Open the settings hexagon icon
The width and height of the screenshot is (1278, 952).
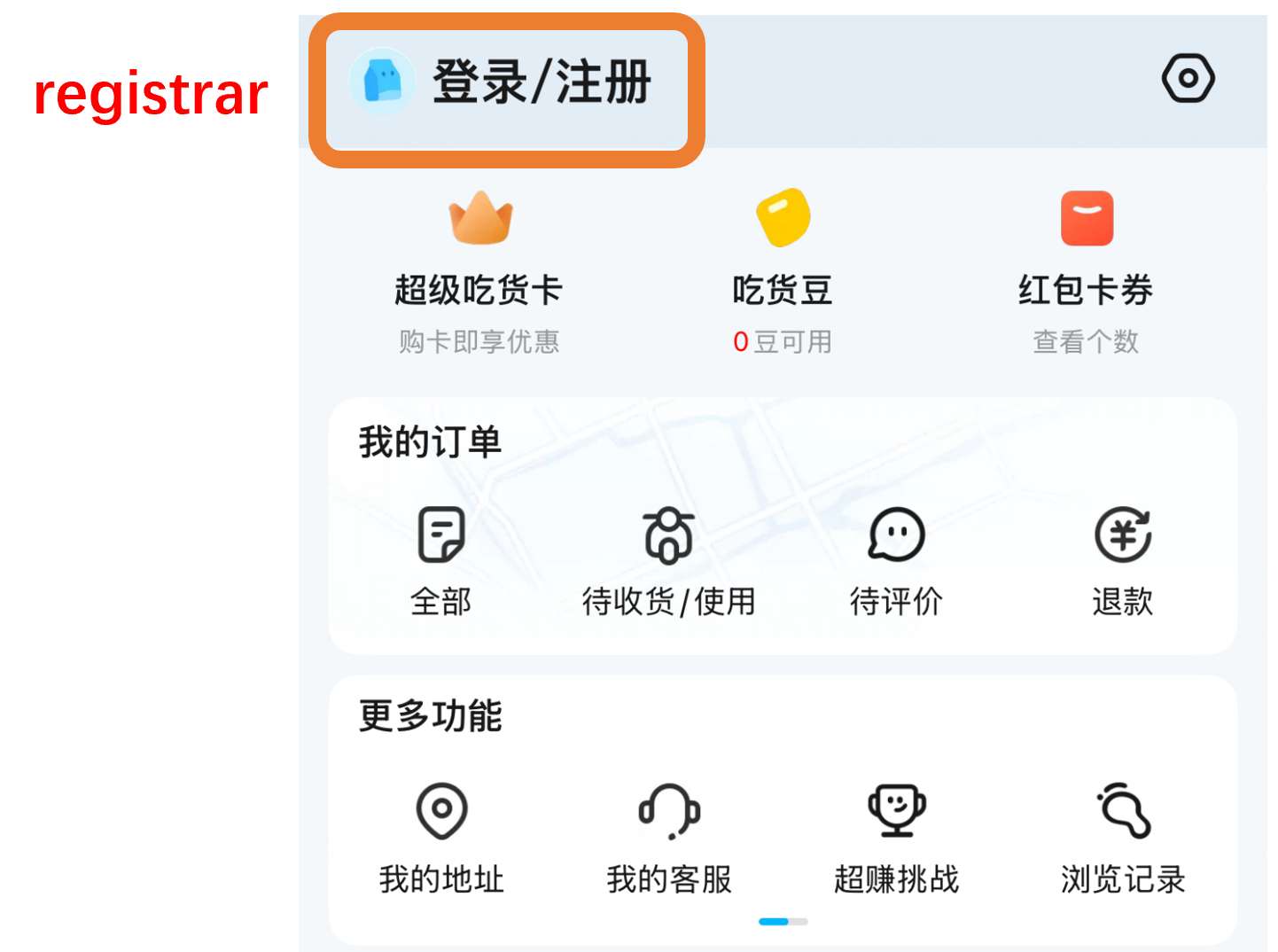click(x=1188, y=78)
